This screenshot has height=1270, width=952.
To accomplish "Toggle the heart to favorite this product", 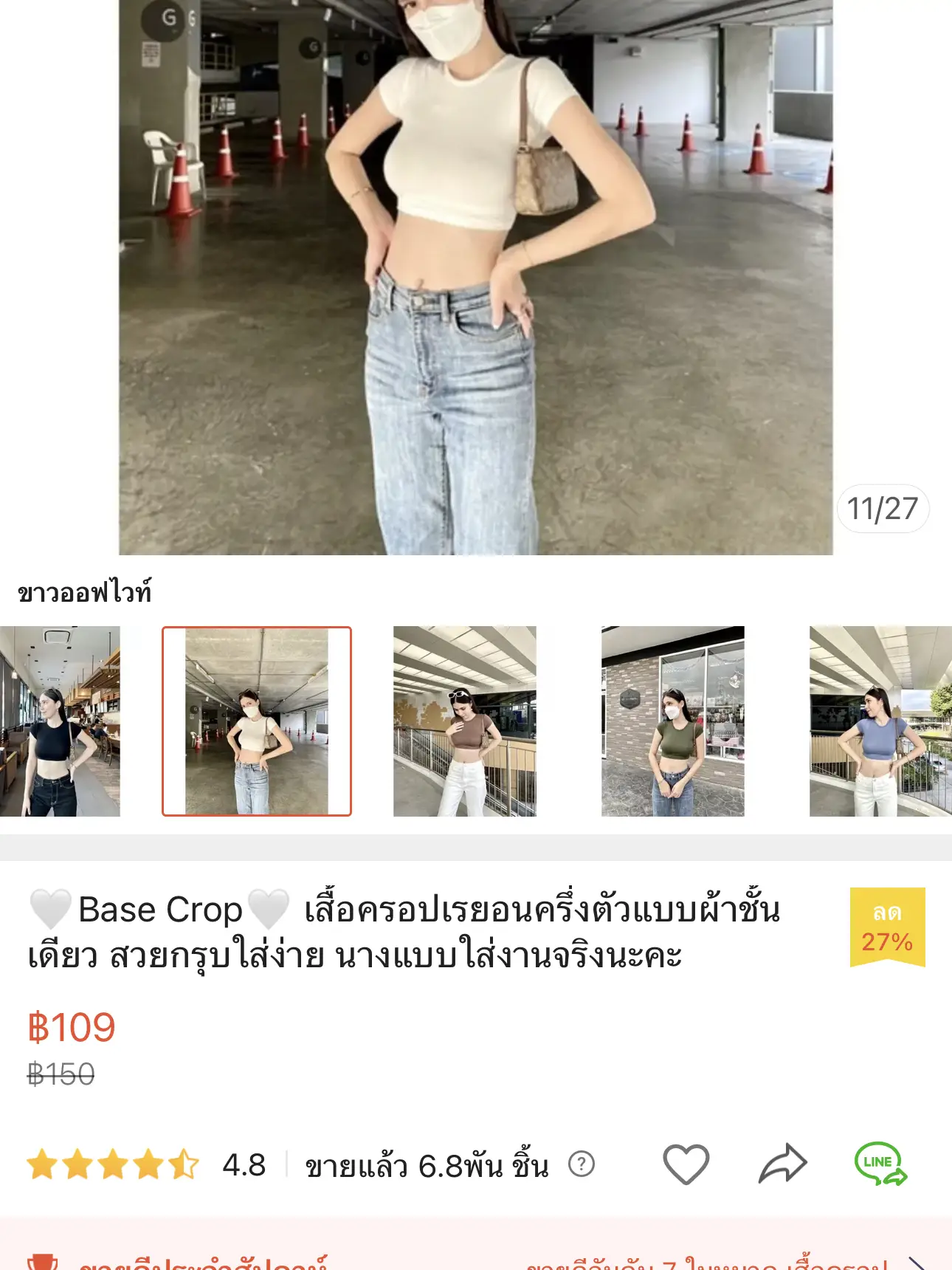I will pyautogui.click(x=686, y=1161).
